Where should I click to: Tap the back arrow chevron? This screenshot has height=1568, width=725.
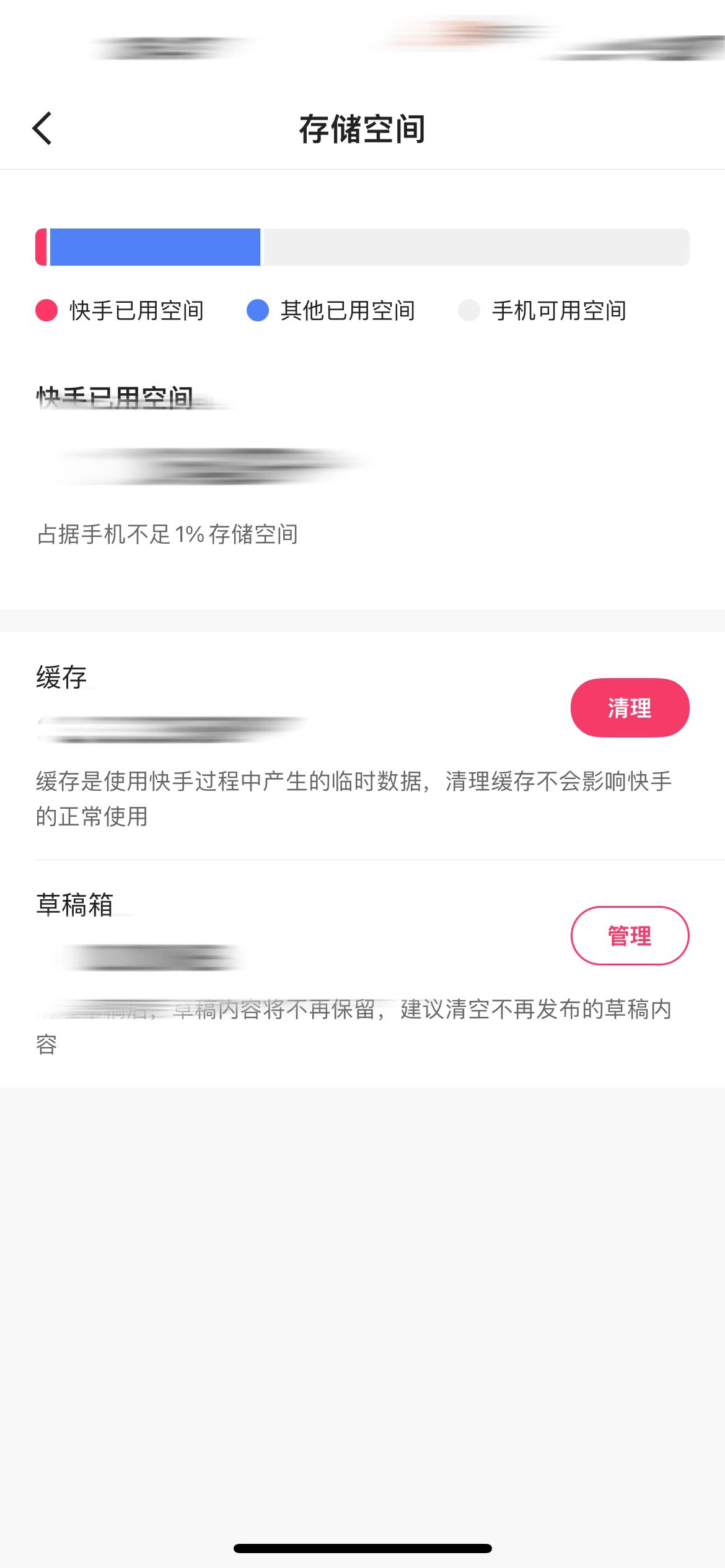coord(42,127)
